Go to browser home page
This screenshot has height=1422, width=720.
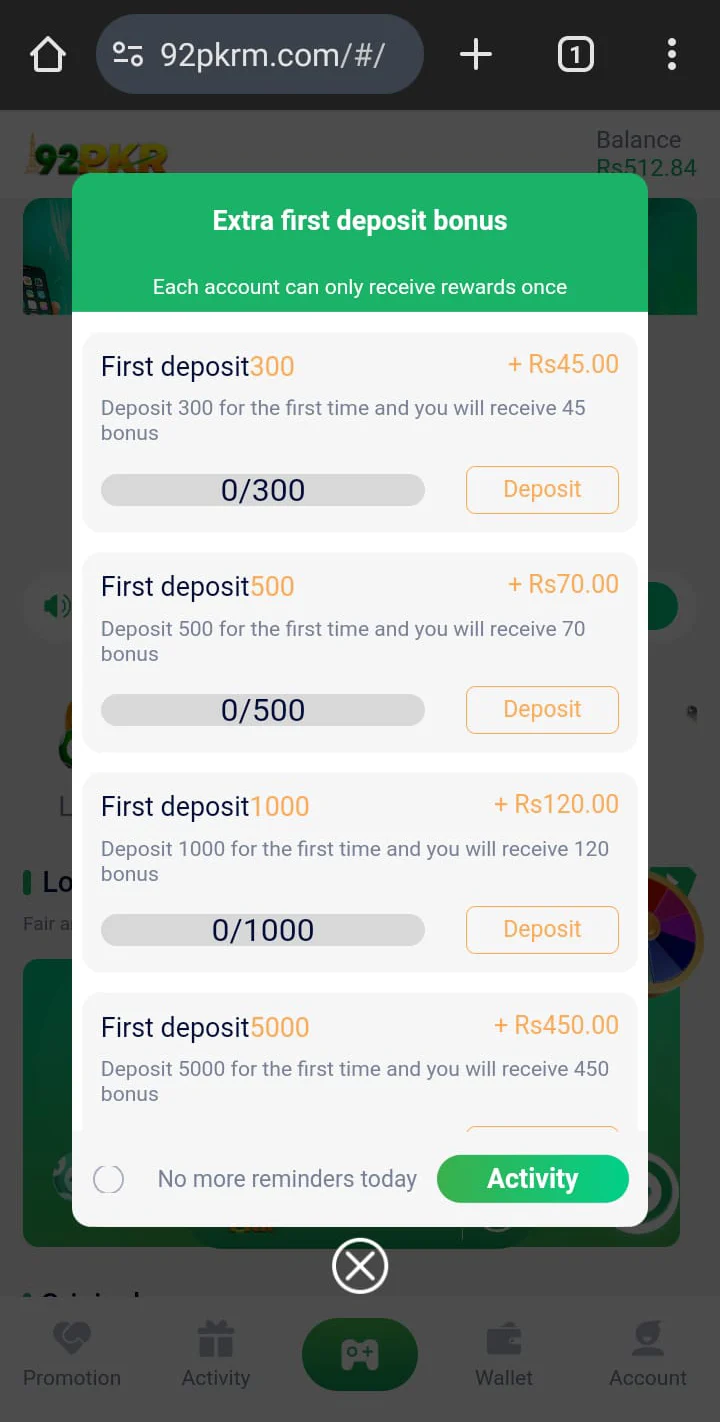pyautogui.click(x=48, y=54)
